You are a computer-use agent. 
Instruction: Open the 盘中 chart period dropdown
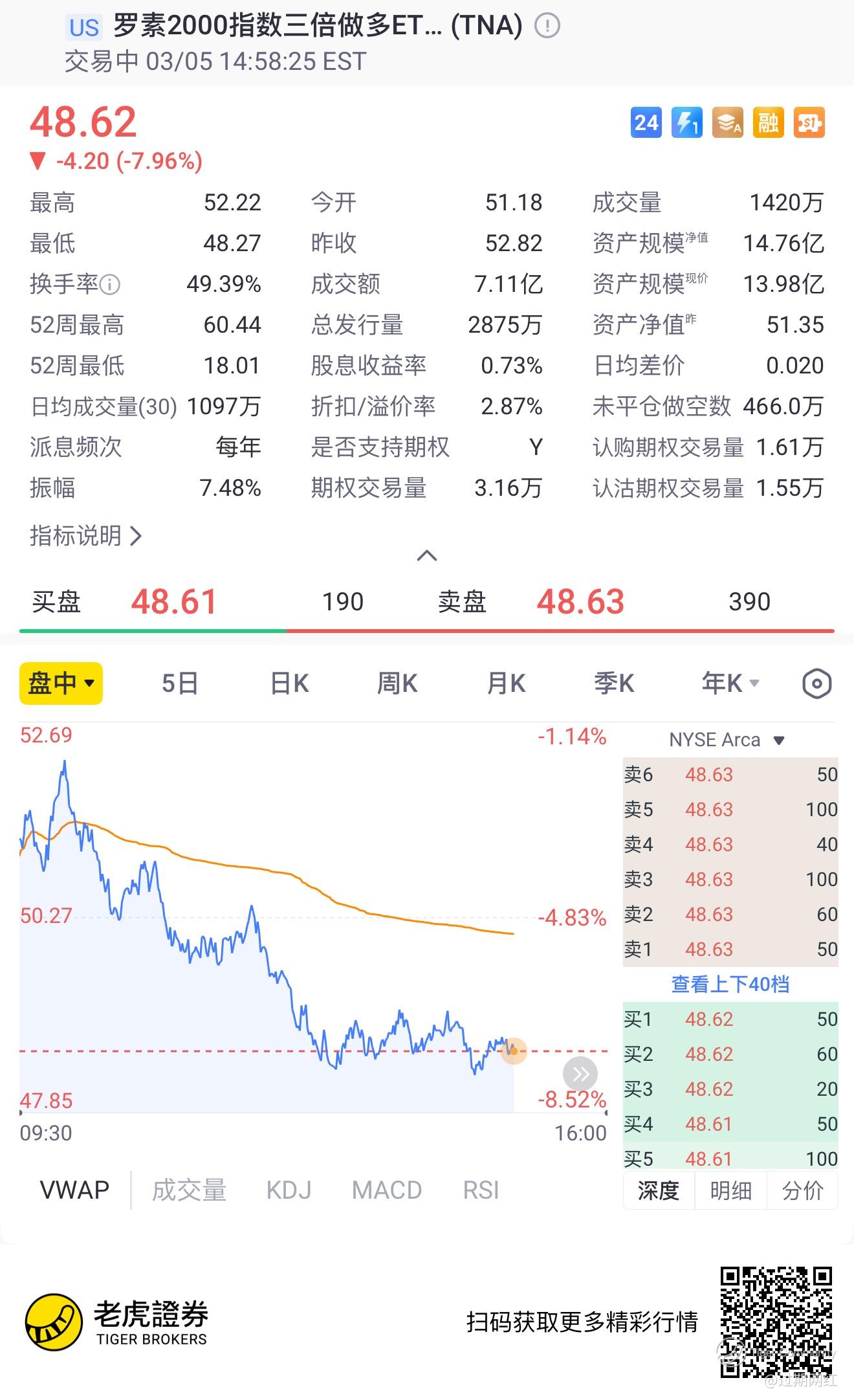[61, 683]
